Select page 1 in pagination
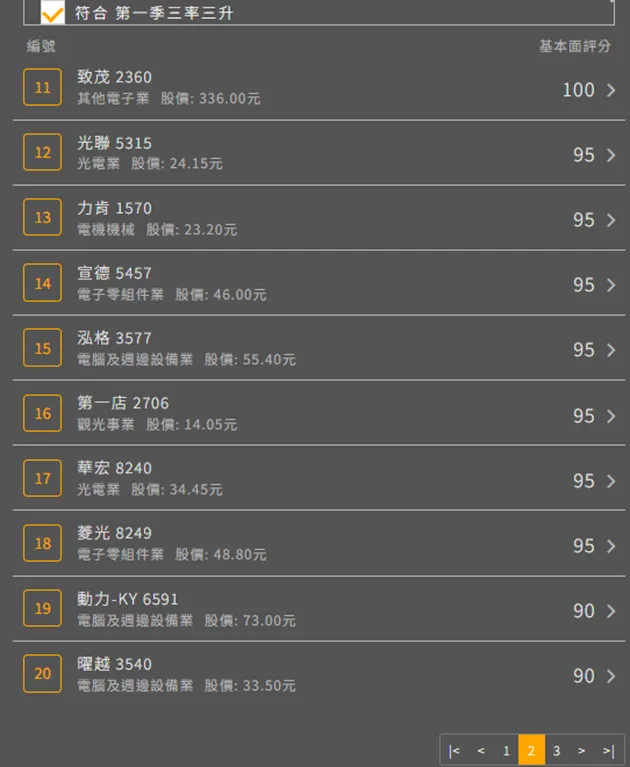Screen dimensions: 630x767 click(x=506, y=751)
